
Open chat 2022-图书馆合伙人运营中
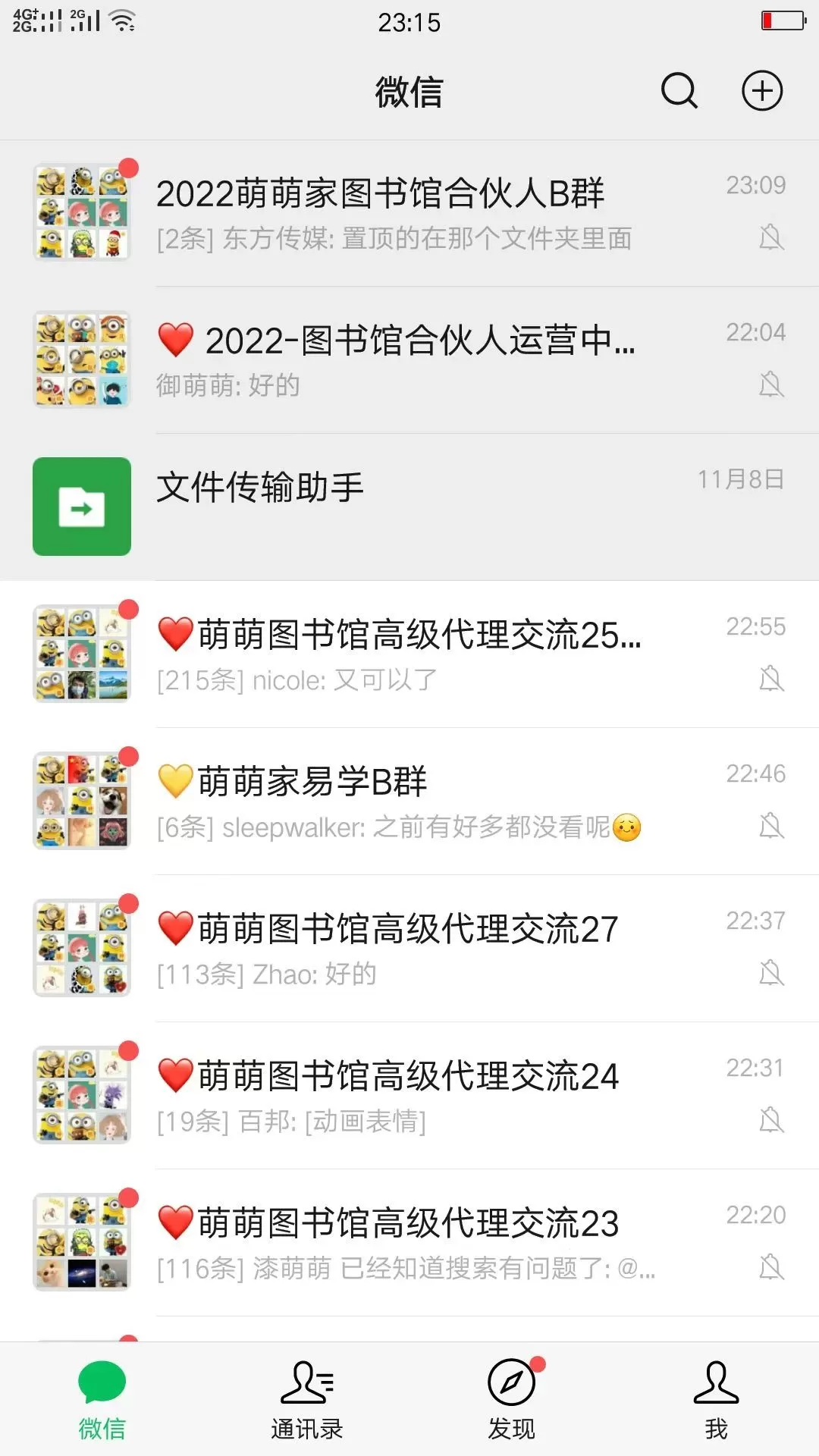coord(409,360)
